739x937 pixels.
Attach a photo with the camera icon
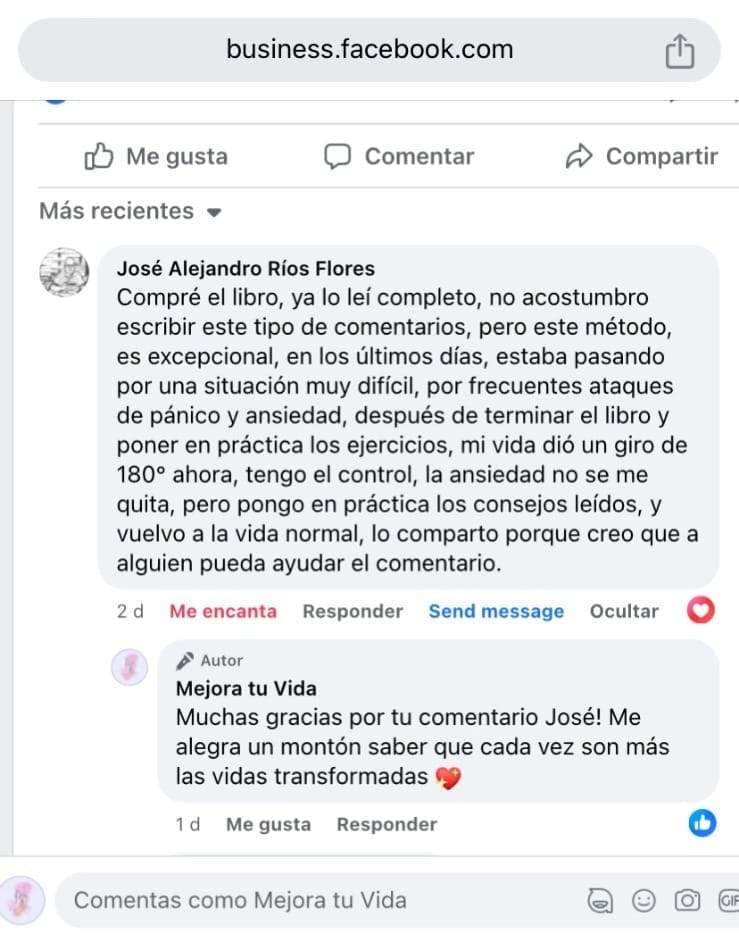pyautogui.click(x=687, y=901)
